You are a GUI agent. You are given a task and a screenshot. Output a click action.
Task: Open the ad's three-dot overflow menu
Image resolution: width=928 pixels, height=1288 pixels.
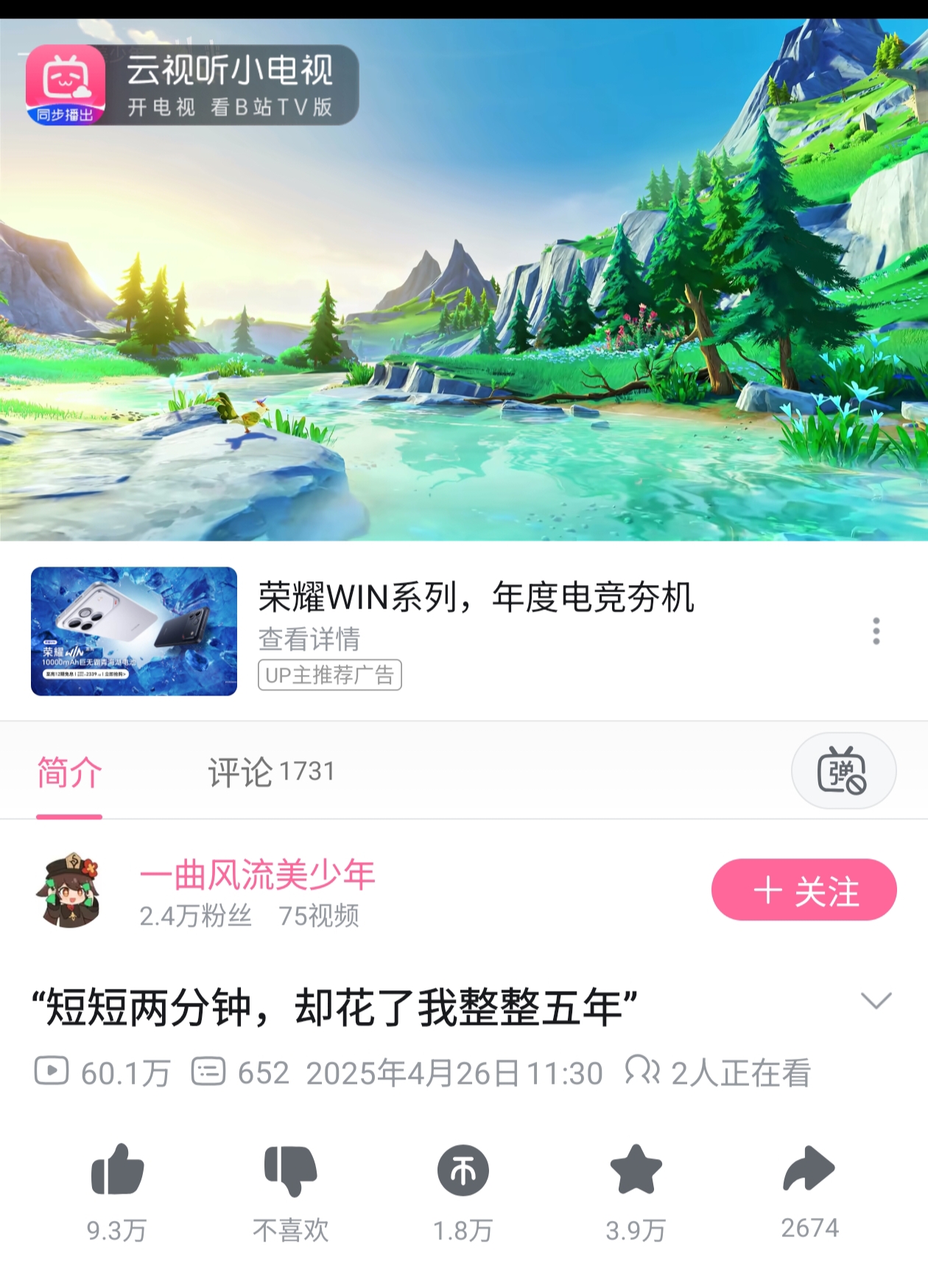(876, 631)
